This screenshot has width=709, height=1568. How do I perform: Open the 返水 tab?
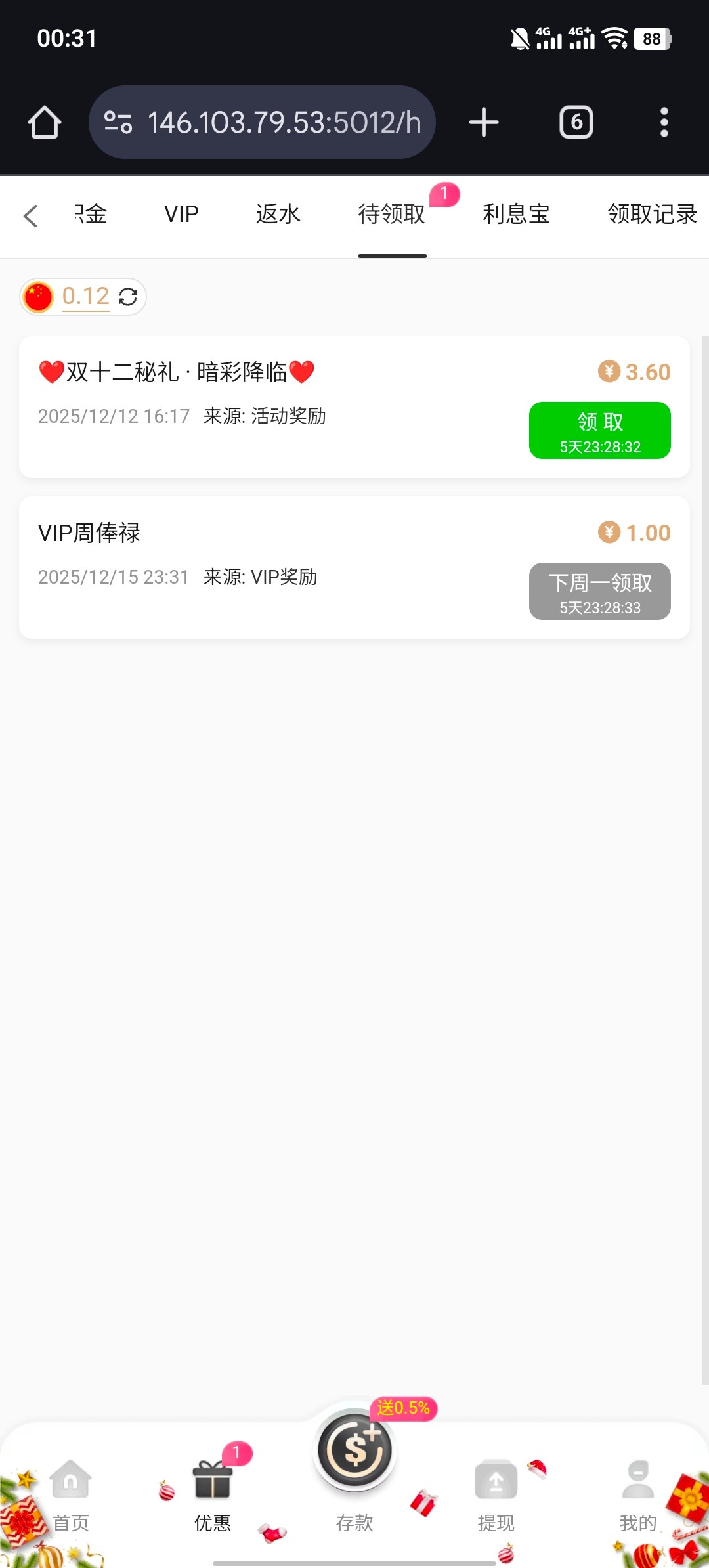(x=278, y=214)
